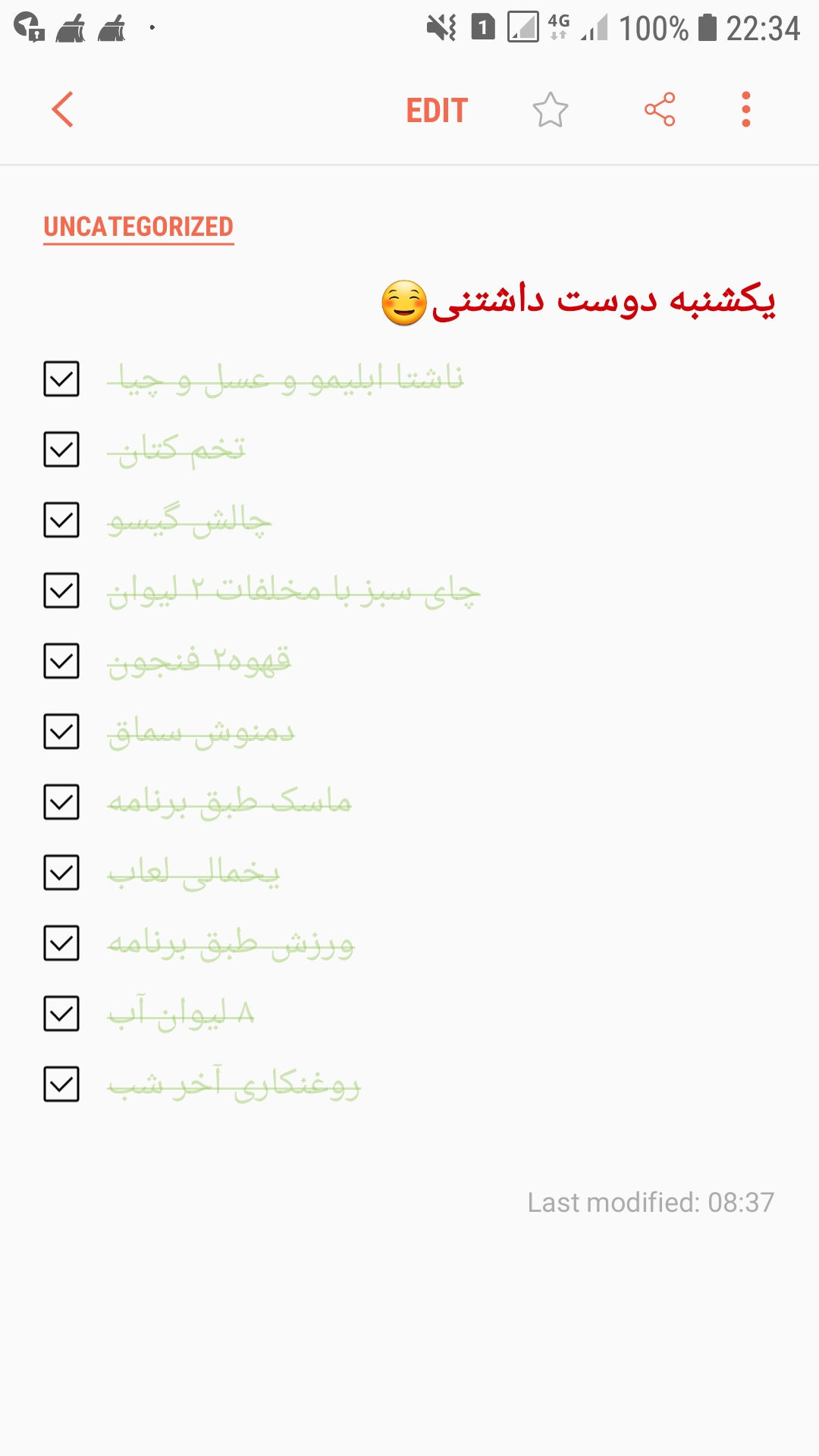Uncheck the ناشتا ابلیمو و عسل و چیا item

[x=61, y=379]
